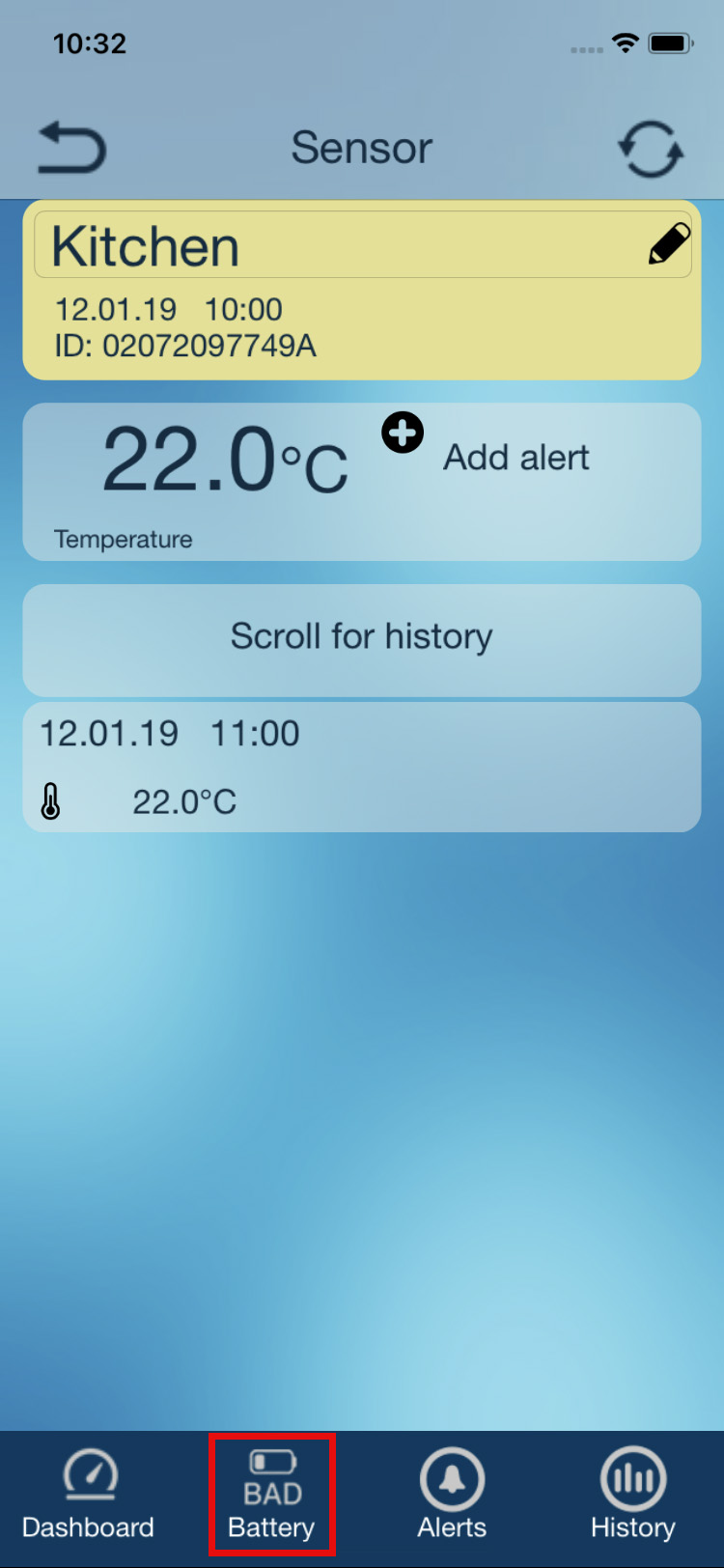724x1568 pixels.
Task: Refresh the sensor data
Action: click(651, 149)
